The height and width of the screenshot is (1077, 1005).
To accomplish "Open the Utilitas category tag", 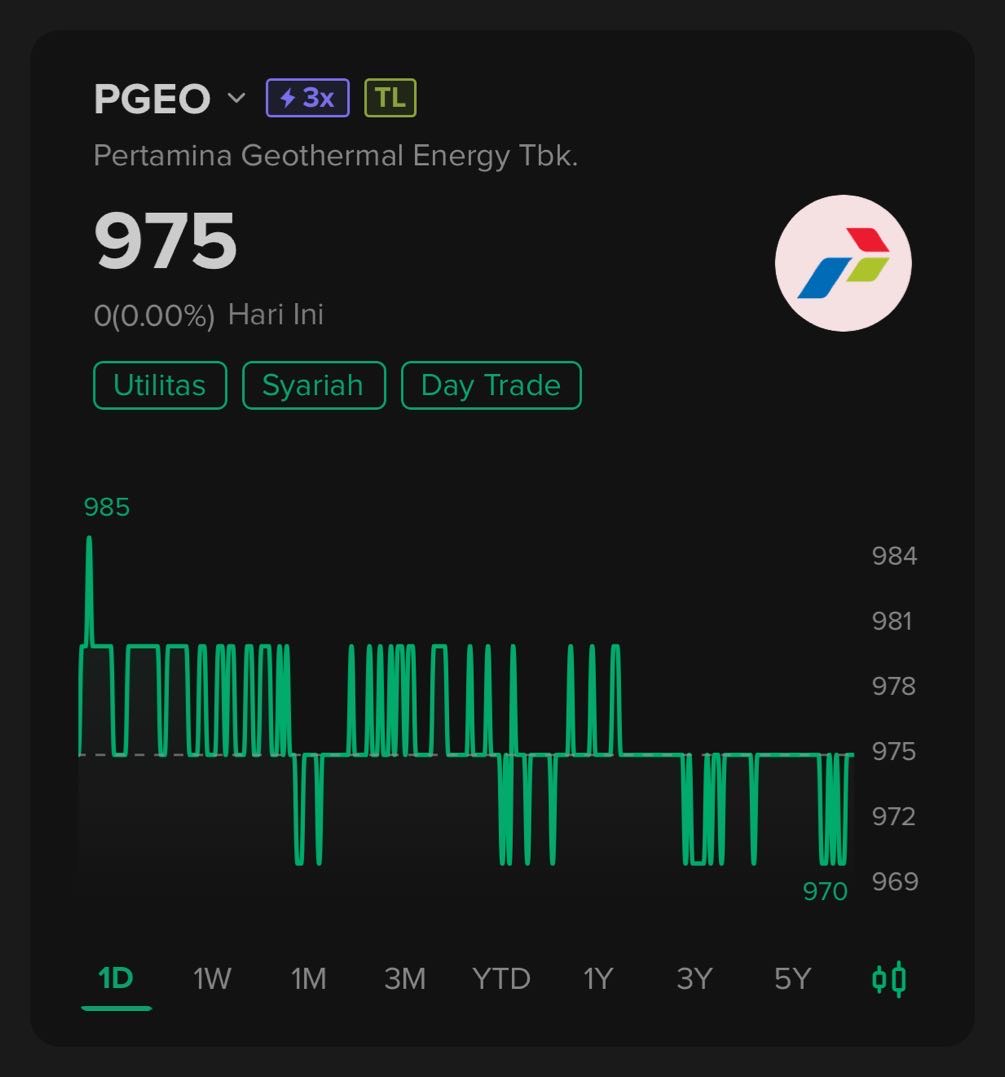I will [158, 384].
